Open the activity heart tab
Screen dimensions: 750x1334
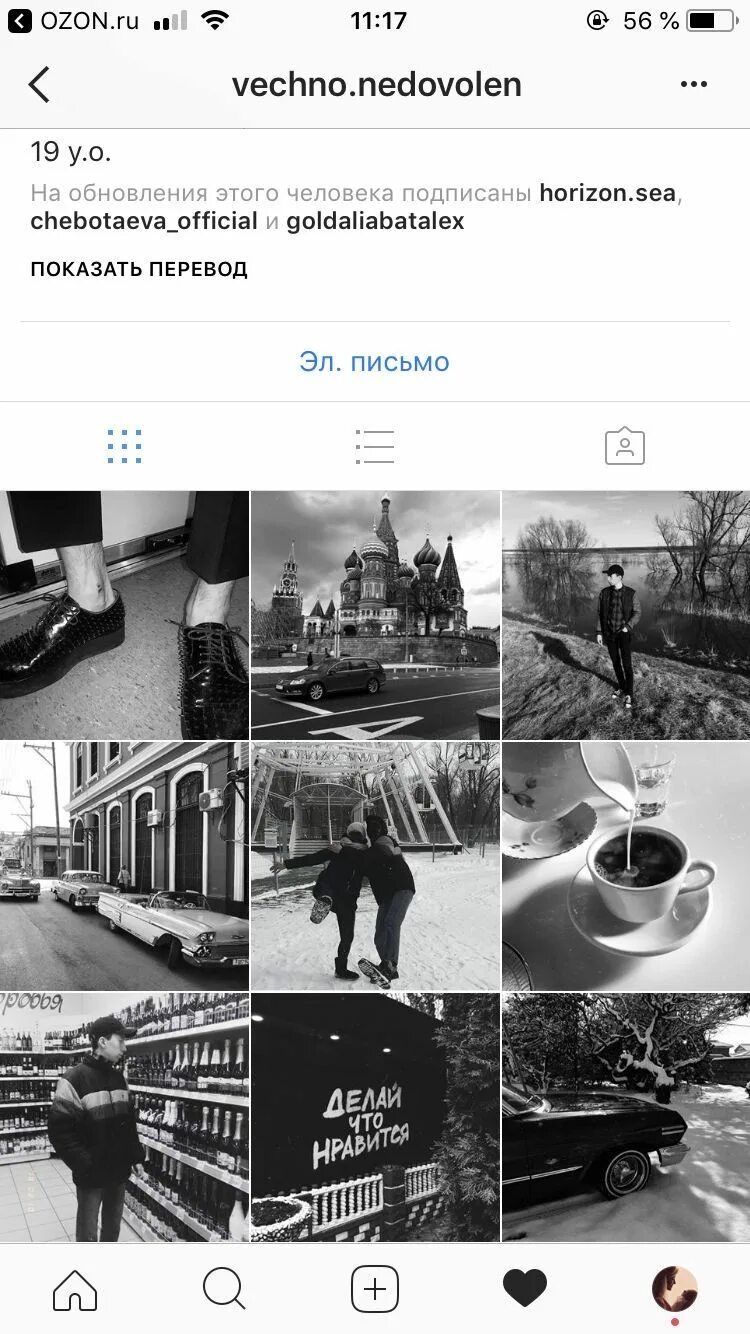pos(525,1289)
